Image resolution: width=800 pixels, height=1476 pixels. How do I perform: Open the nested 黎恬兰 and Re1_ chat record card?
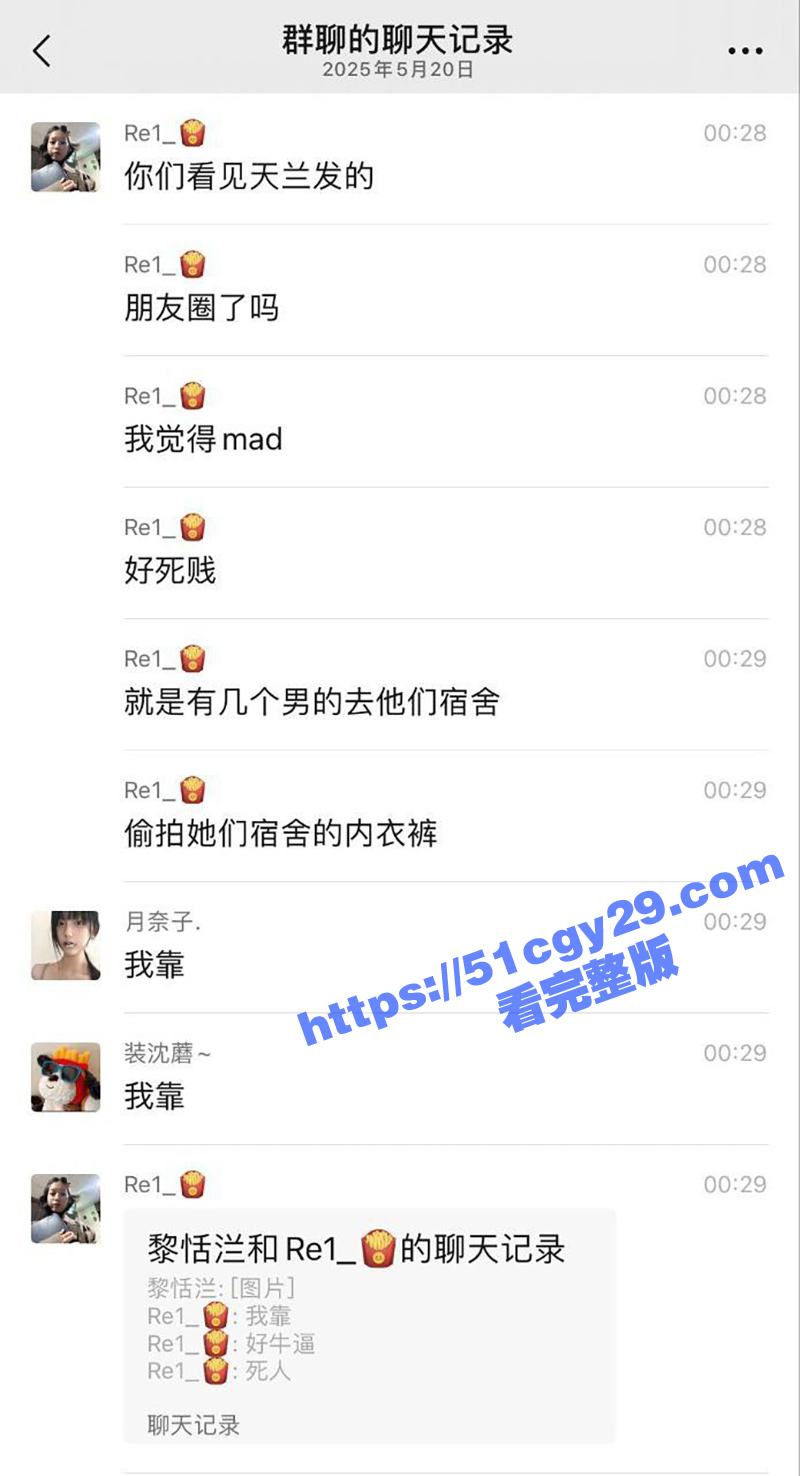pyautogui.click(x=369, y=1324)
